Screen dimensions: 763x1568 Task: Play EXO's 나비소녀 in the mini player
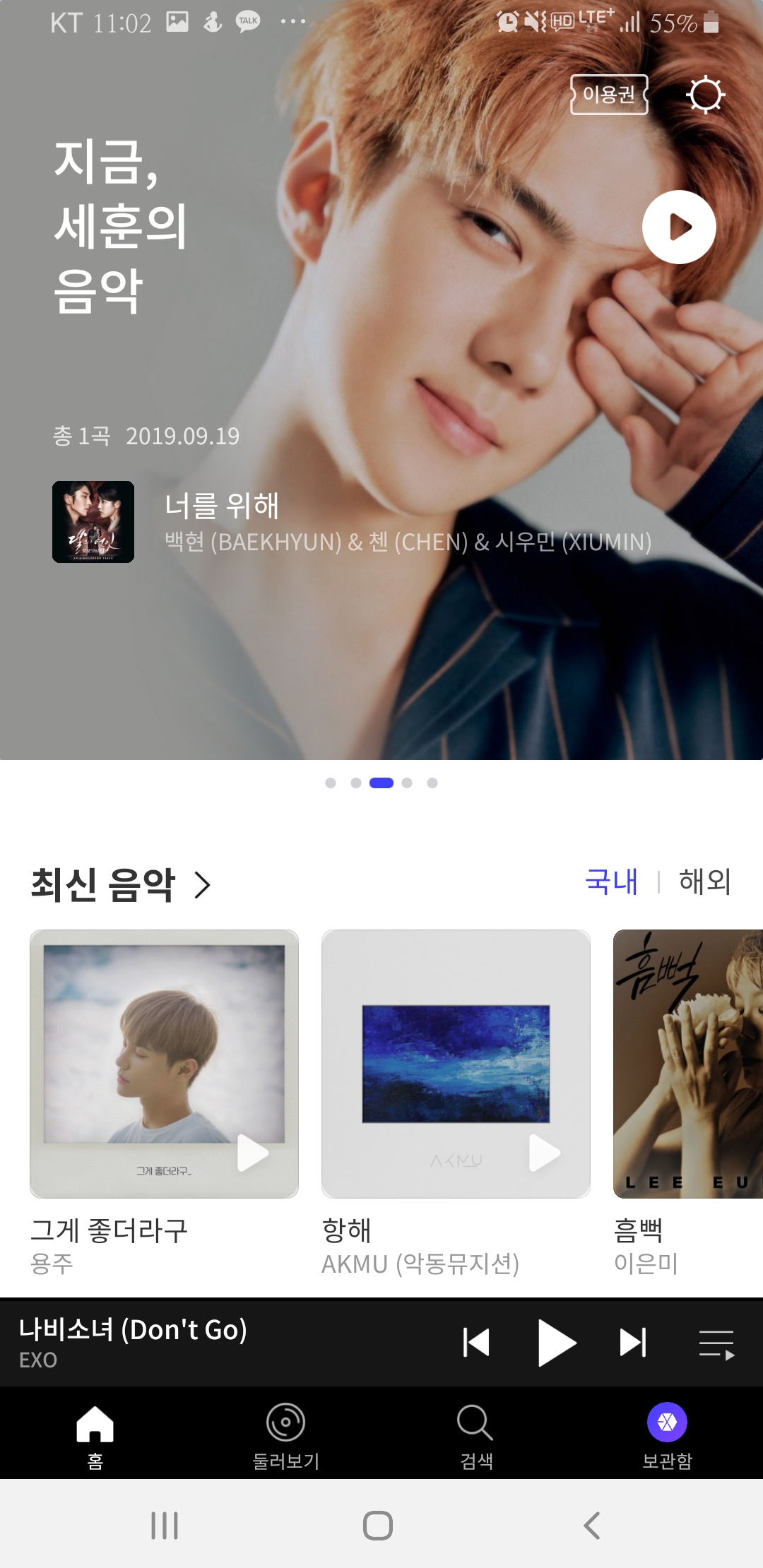555,1342
